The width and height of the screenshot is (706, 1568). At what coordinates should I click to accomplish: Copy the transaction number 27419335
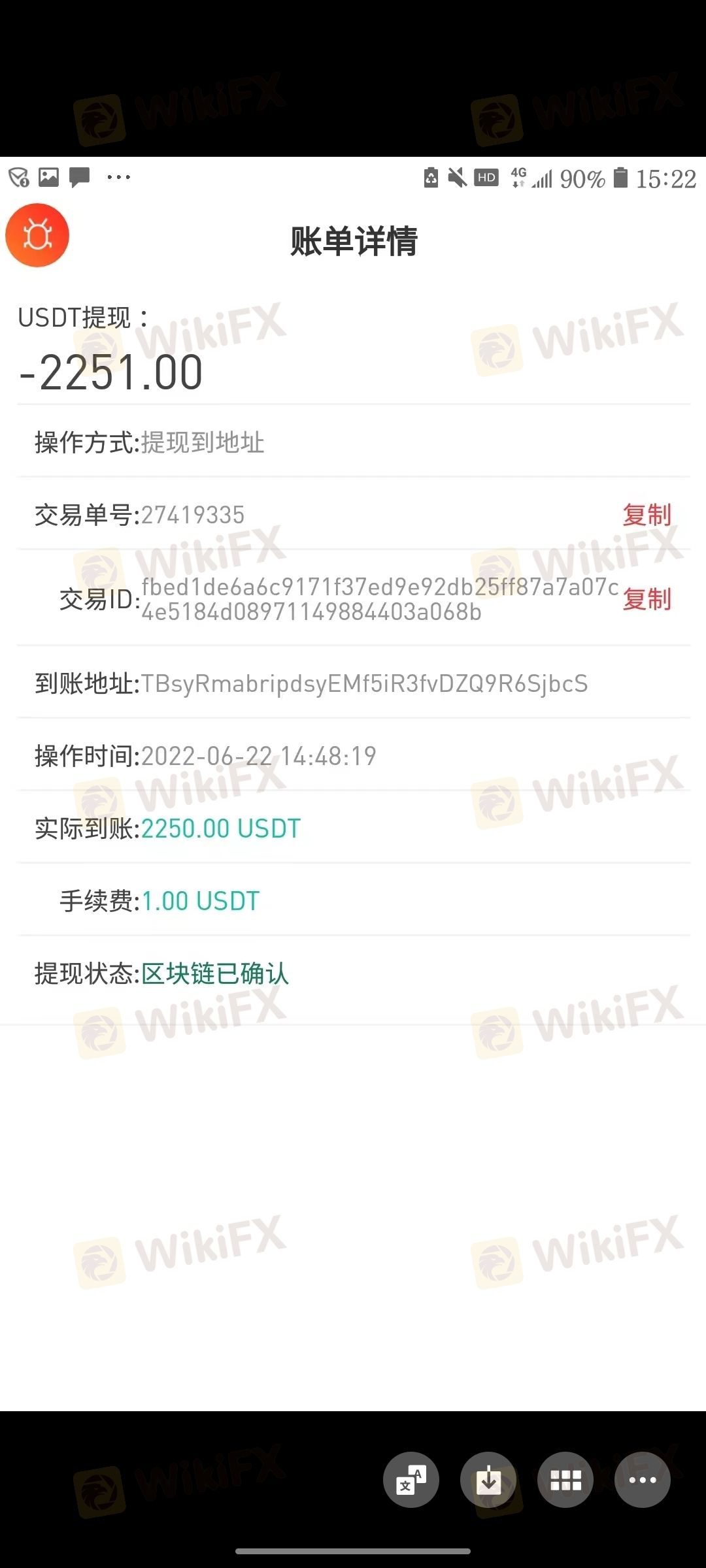647,515
